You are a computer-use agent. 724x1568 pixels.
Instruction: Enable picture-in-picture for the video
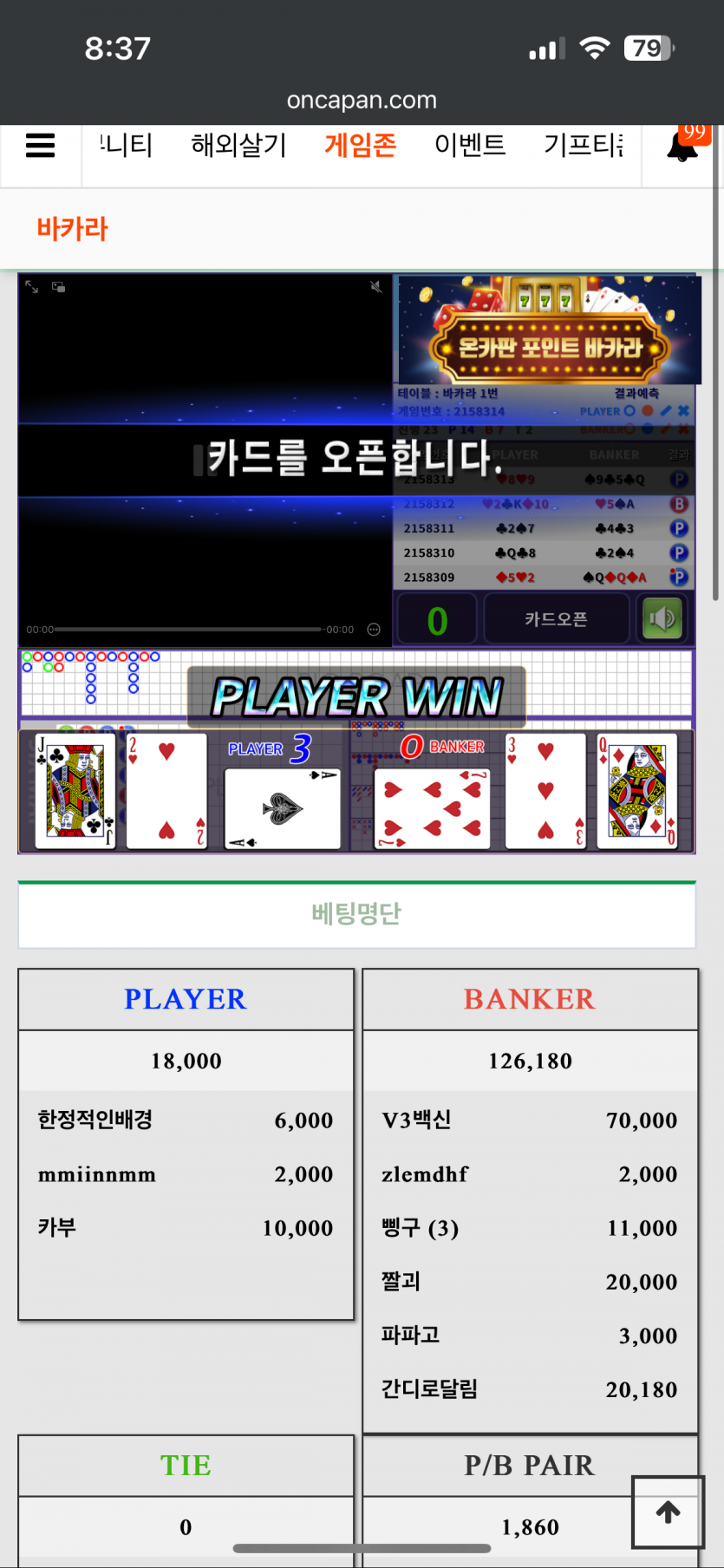click(x=59, y=287)
